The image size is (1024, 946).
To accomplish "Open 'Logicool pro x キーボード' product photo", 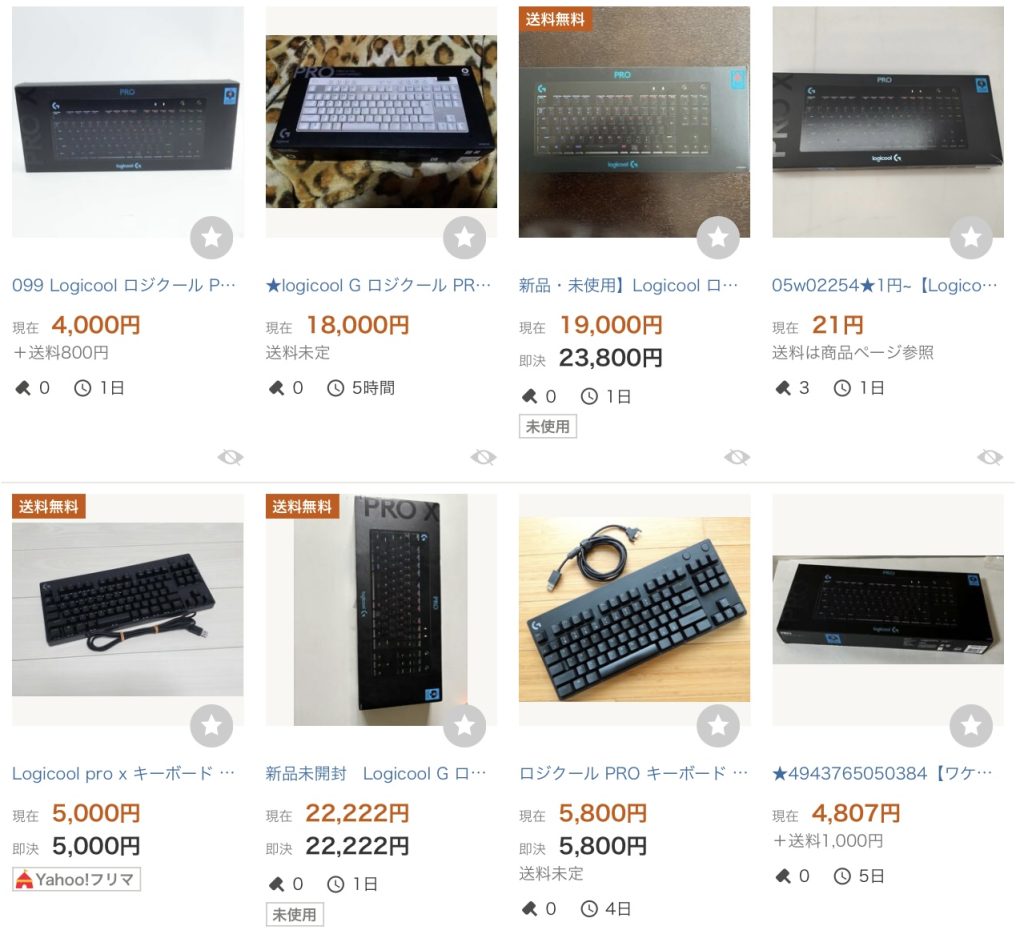I will coord(127,609).
